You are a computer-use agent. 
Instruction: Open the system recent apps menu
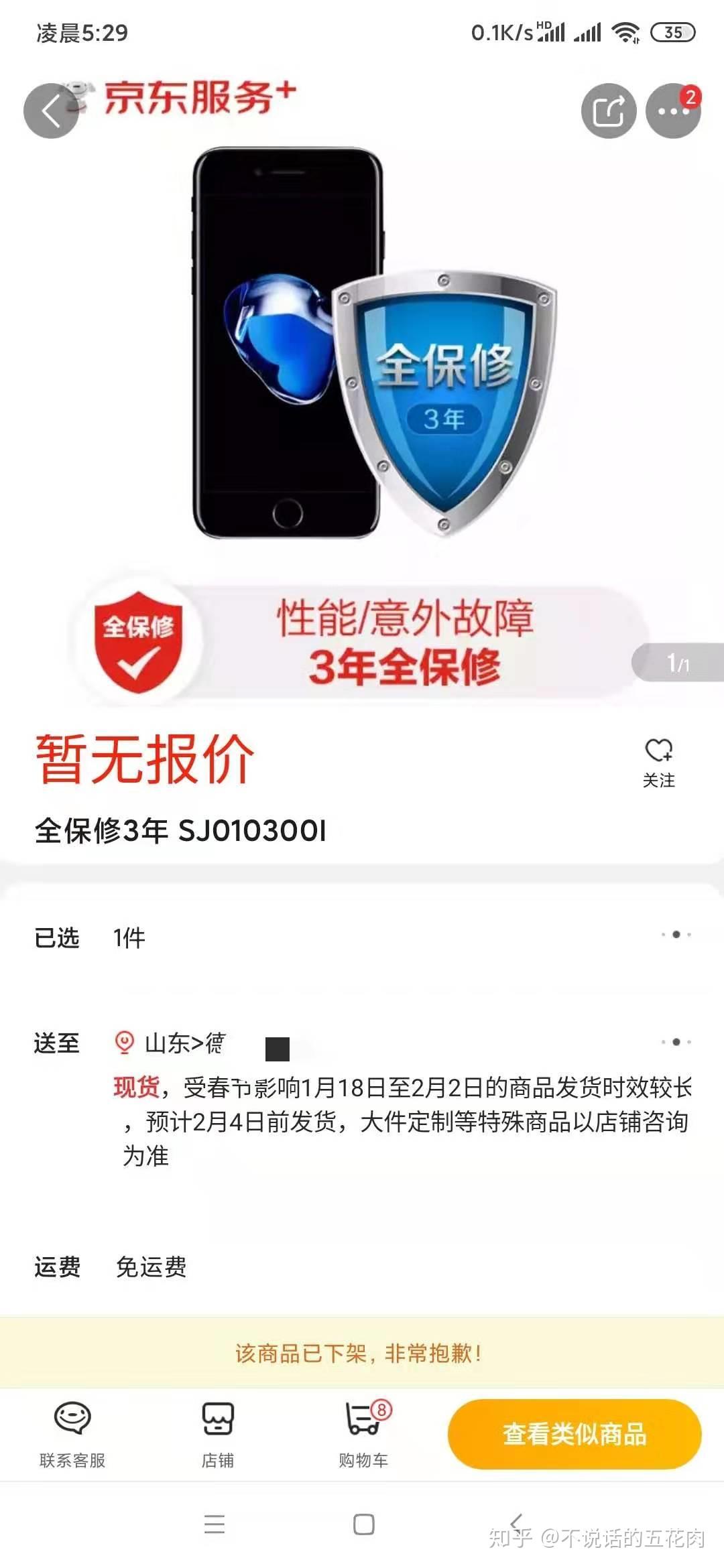pos(215,1524)
